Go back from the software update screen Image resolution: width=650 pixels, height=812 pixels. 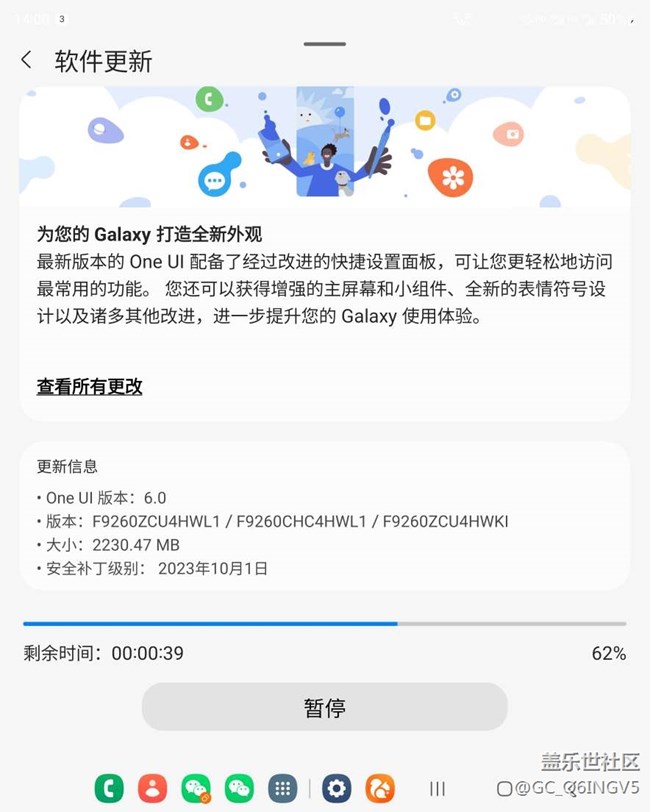27,61
